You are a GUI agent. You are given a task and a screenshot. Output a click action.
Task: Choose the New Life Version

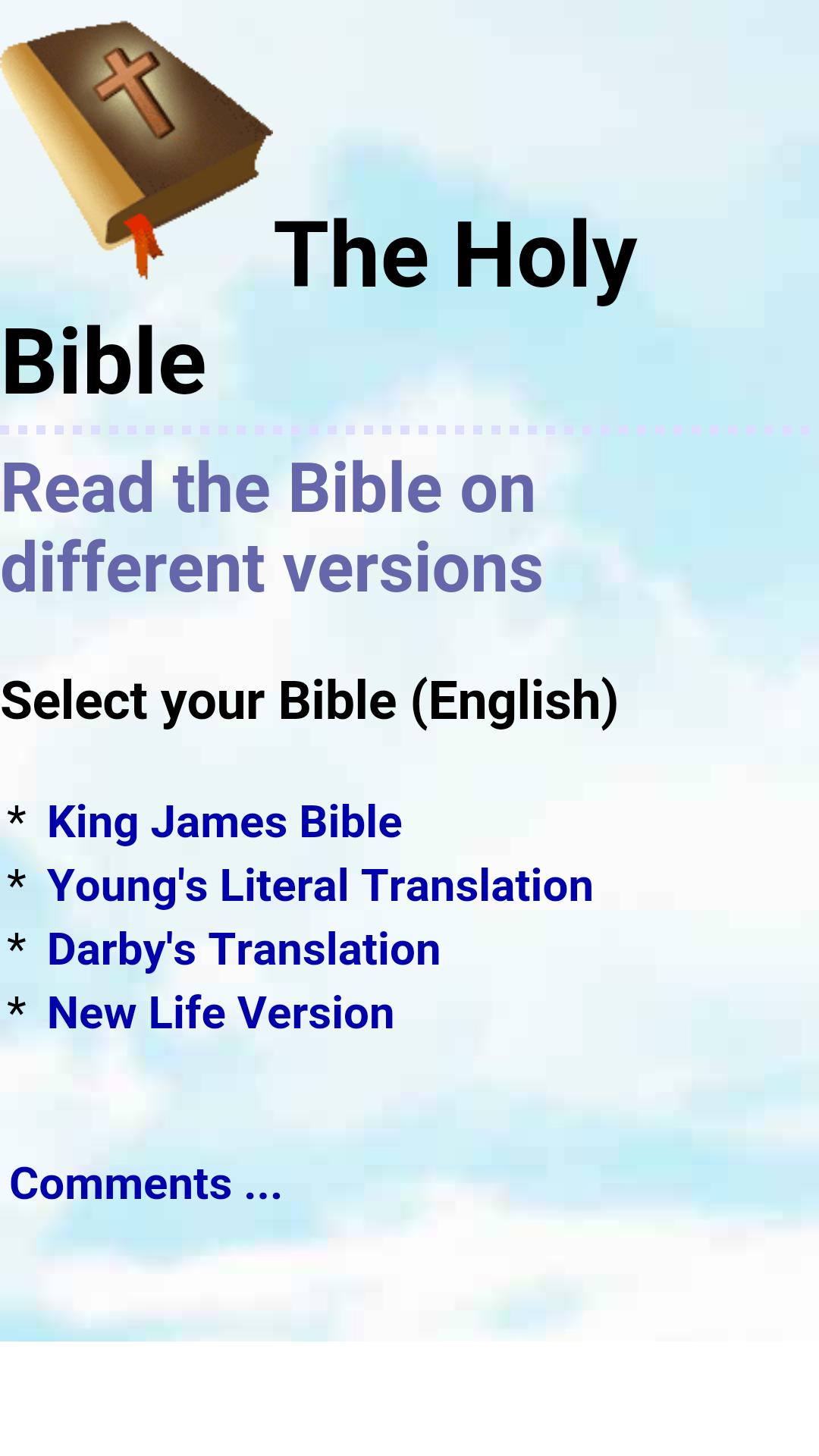pos(220,1013)
